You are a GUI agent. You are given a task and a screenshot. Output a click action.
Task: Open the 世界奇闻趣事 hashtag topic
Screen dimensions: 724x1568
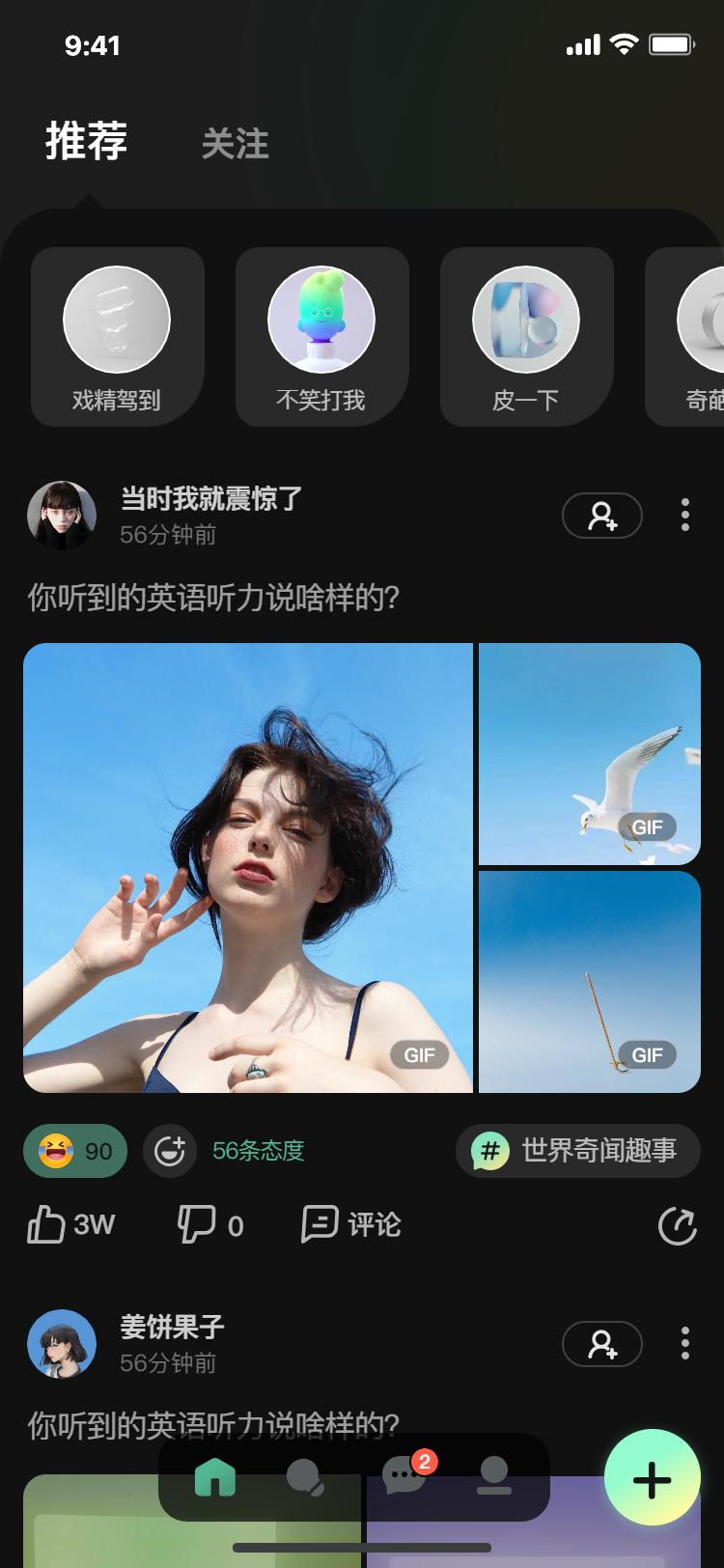pyautogui.click(x=577, y=1151)
